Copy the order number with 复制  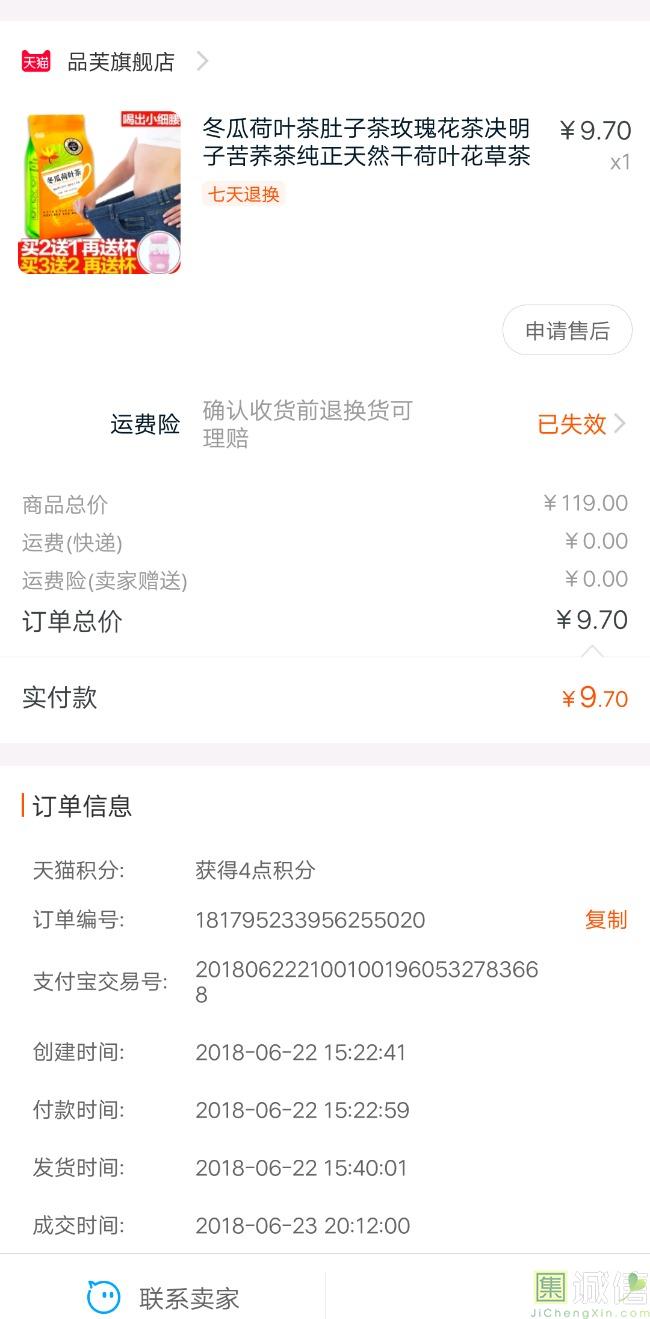606,920
